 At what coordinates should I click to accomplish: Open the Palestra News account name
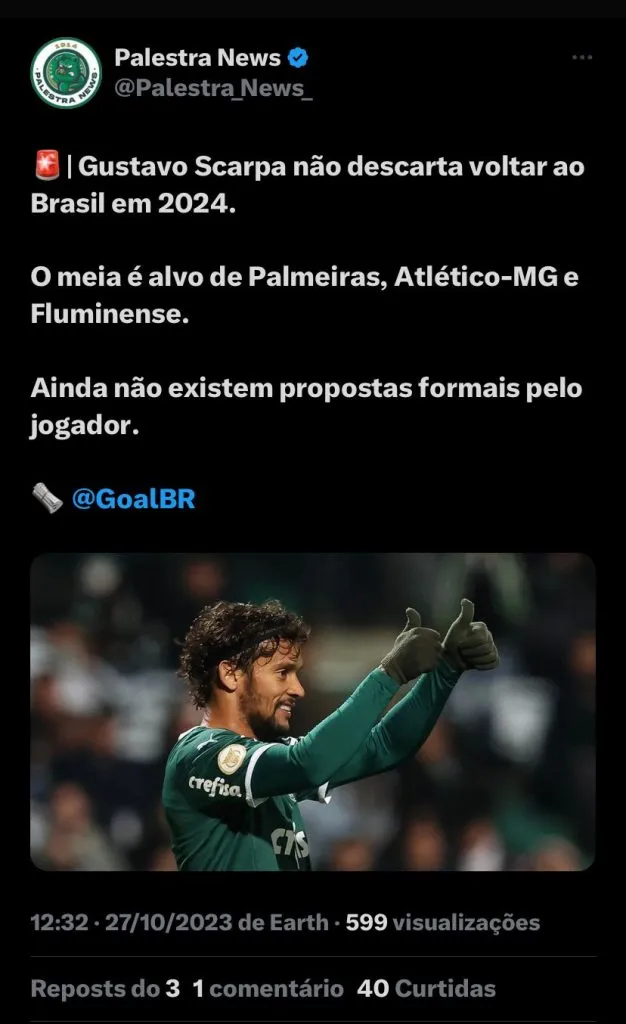(197, 58)
